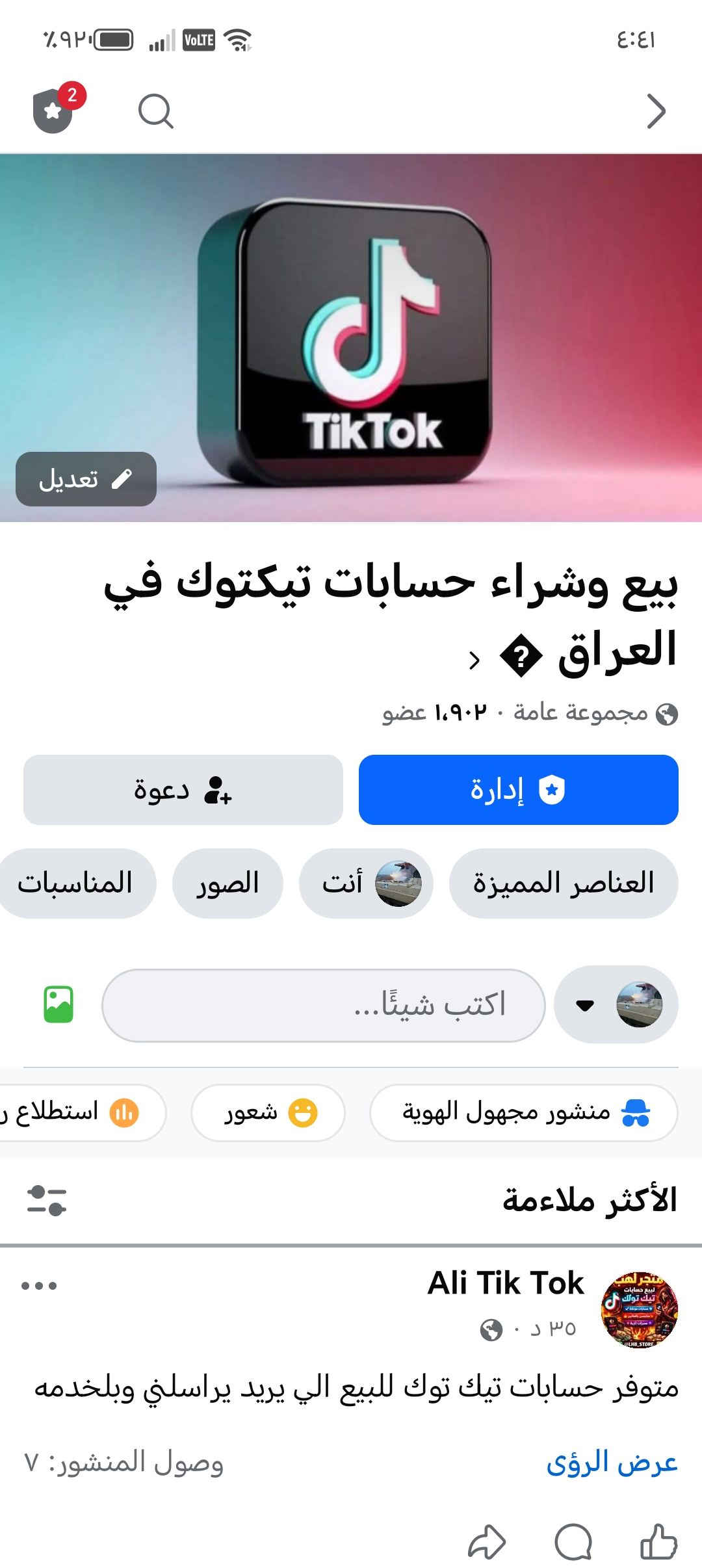Like Ali Tik Tok's post
702x1568 pixels.
point(658,1541)
